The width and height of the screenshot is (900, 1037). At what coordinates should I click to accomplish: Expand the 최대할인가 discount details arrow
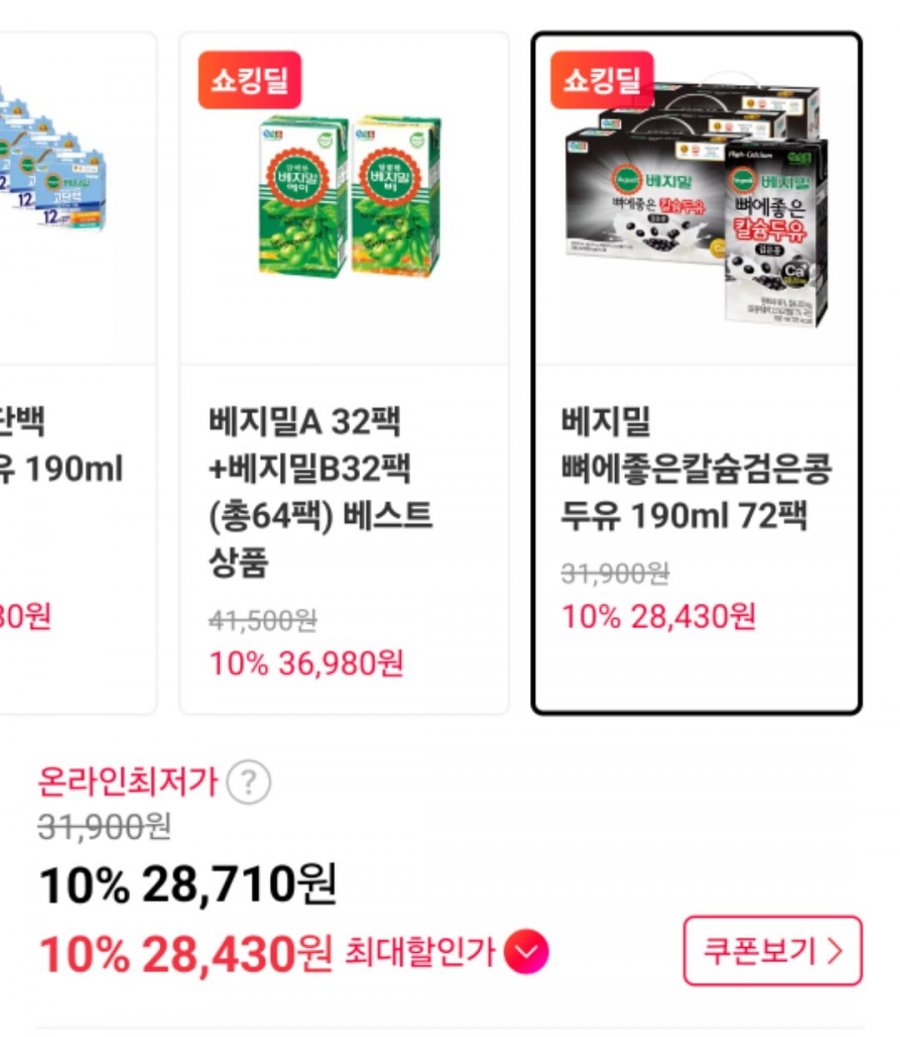pos(526,953)
